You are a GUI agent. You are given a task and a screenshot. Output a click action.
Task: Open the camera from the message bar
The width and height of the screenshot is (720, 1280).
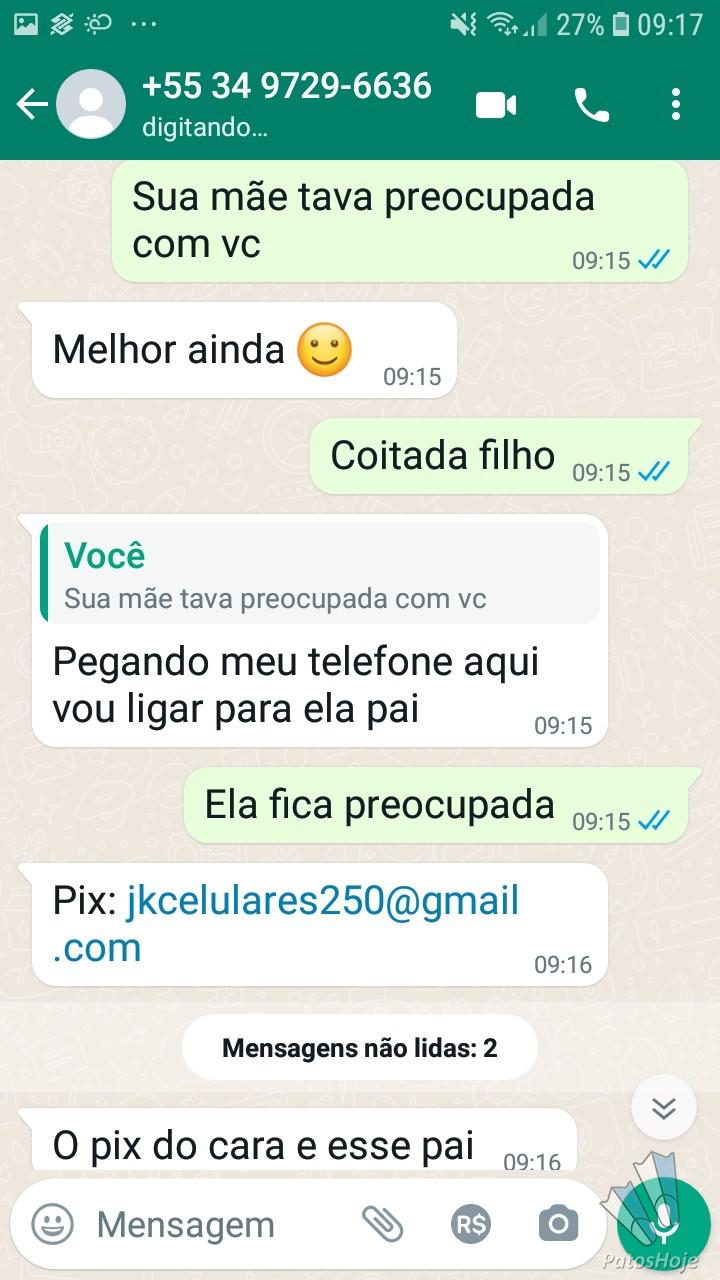coord(558,1224)
